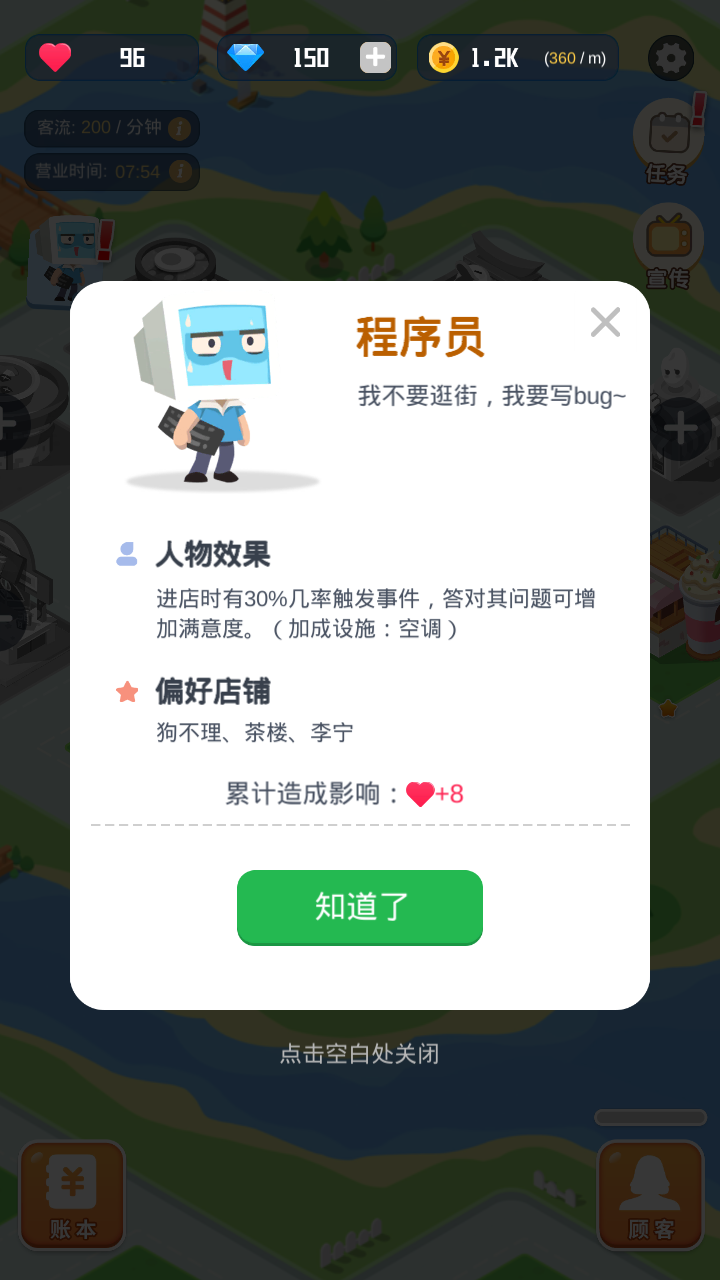Image resolution: width=720 pixels, height=1280 pixels.
Task: Tap the info icon next to 营业时间
Action: pyautogui.click(x=180, y=172)
